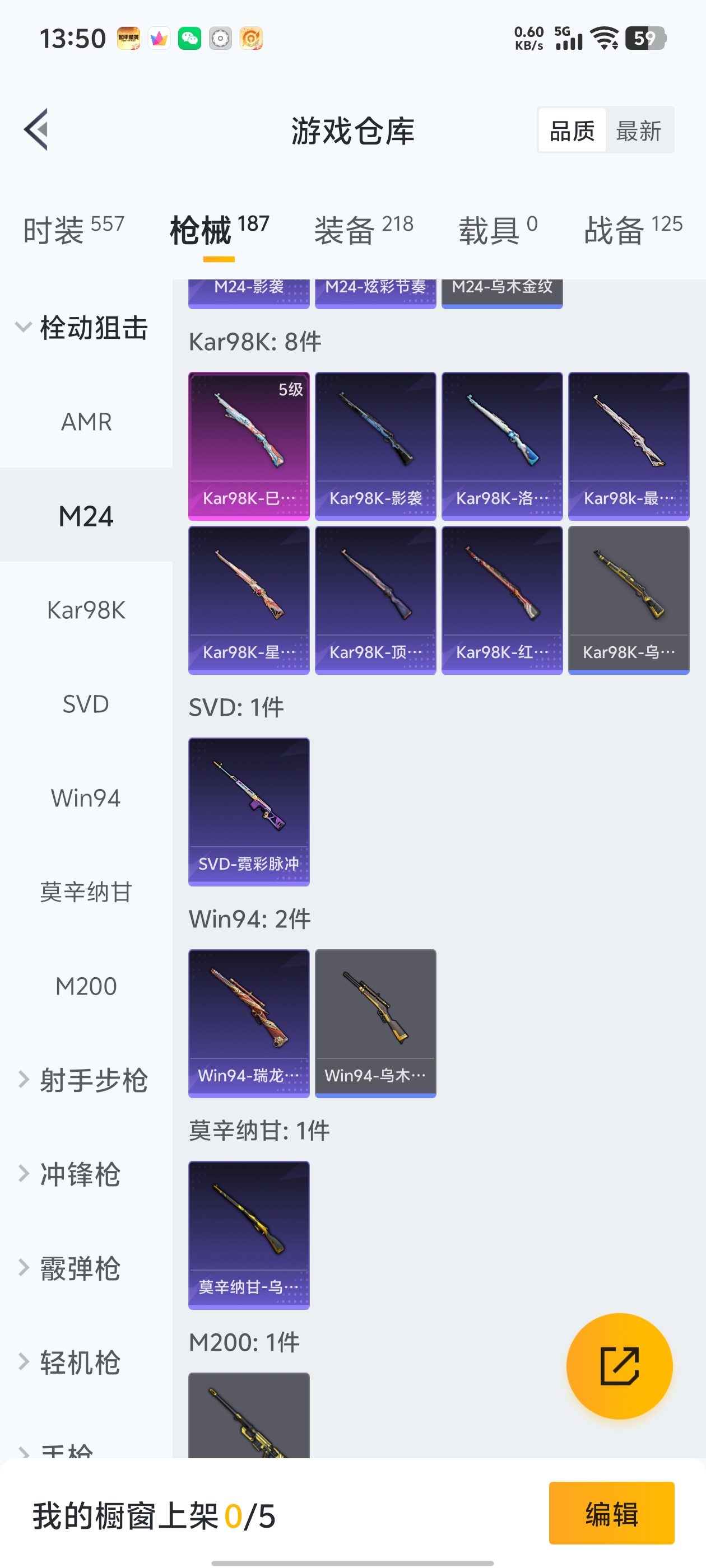Expand the 冲锋枪 category
706x1568 pixels.
click(x=79, y=1174)
